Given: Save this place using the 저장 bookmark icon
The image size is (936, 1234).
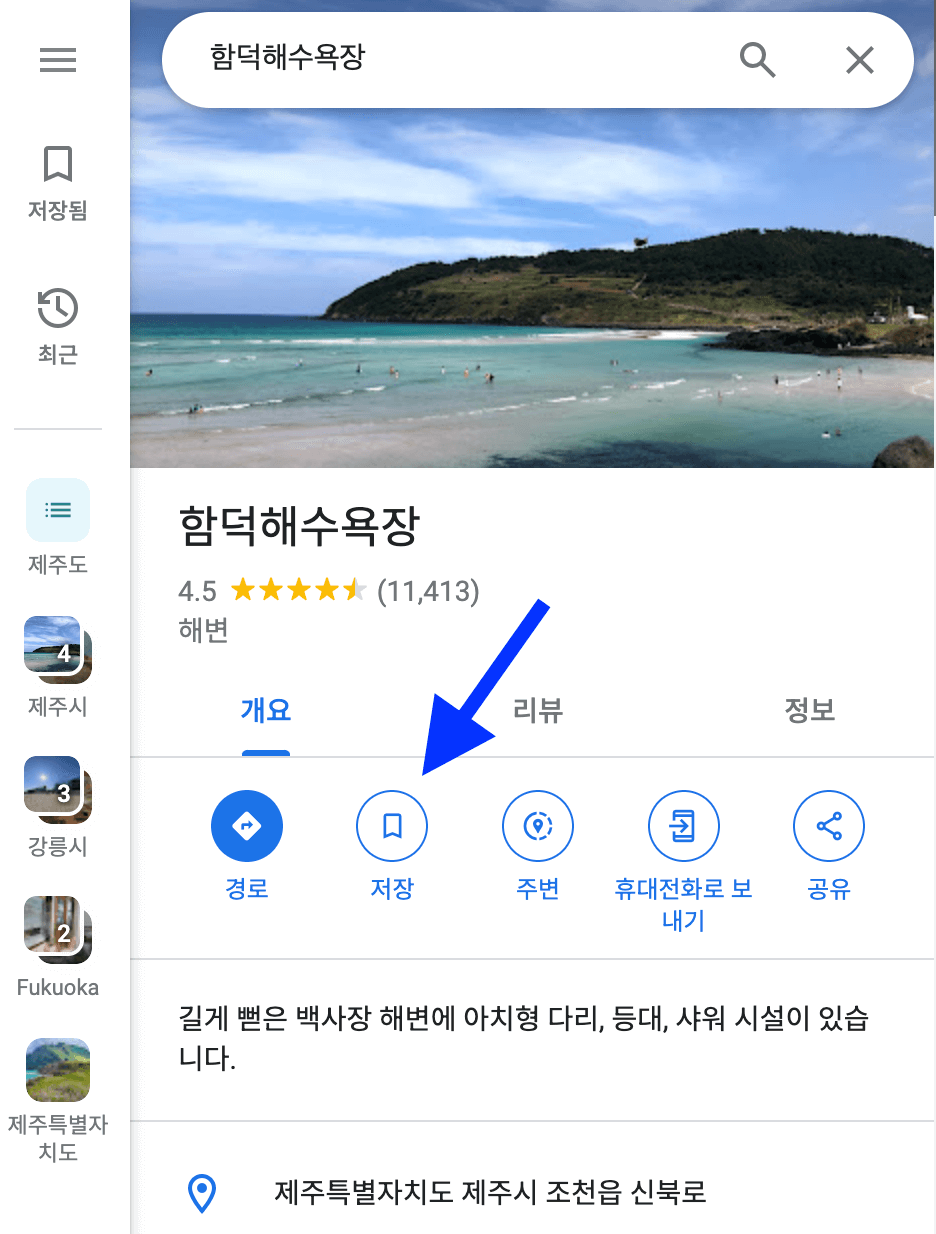Looking at the screenshot, I should pyautogui.click(x=392, y=826).
